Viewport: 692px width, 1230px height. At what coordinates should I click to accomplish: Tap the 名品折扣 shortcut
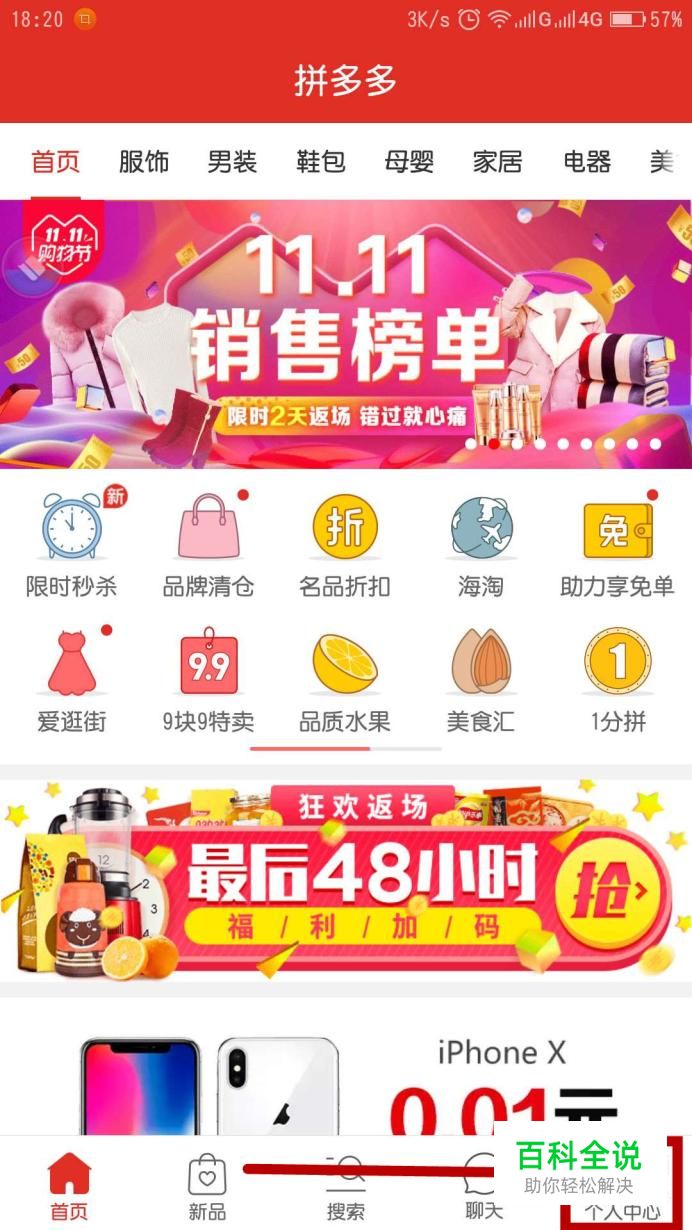[x=345, y=543]
